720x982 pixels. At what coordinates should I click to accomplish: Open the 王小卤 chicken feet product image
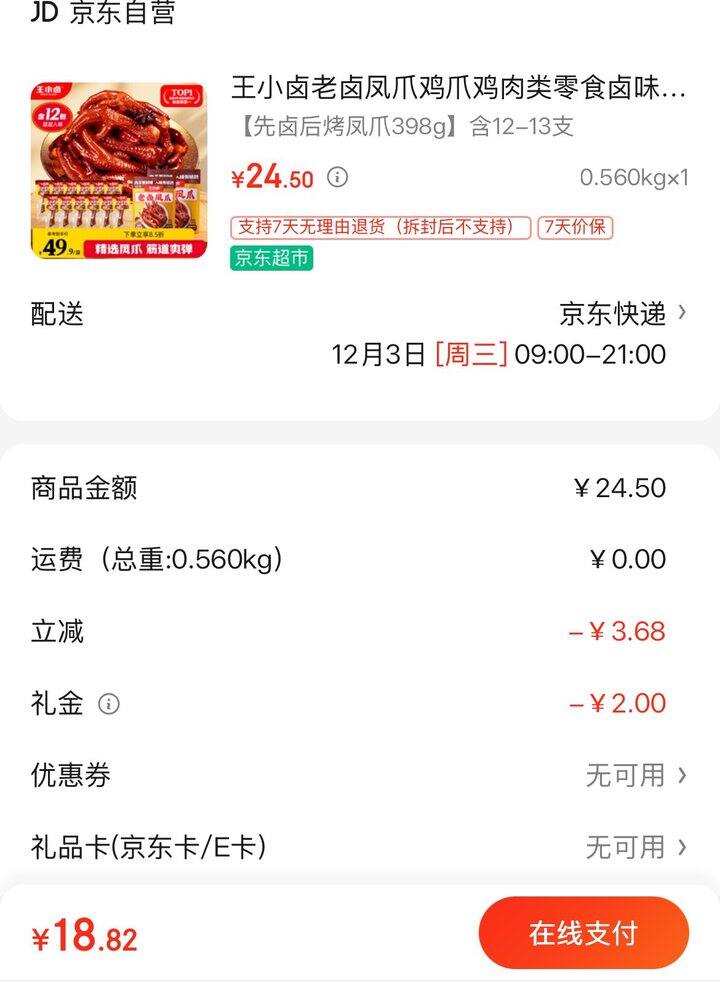(x=118, y=170)
